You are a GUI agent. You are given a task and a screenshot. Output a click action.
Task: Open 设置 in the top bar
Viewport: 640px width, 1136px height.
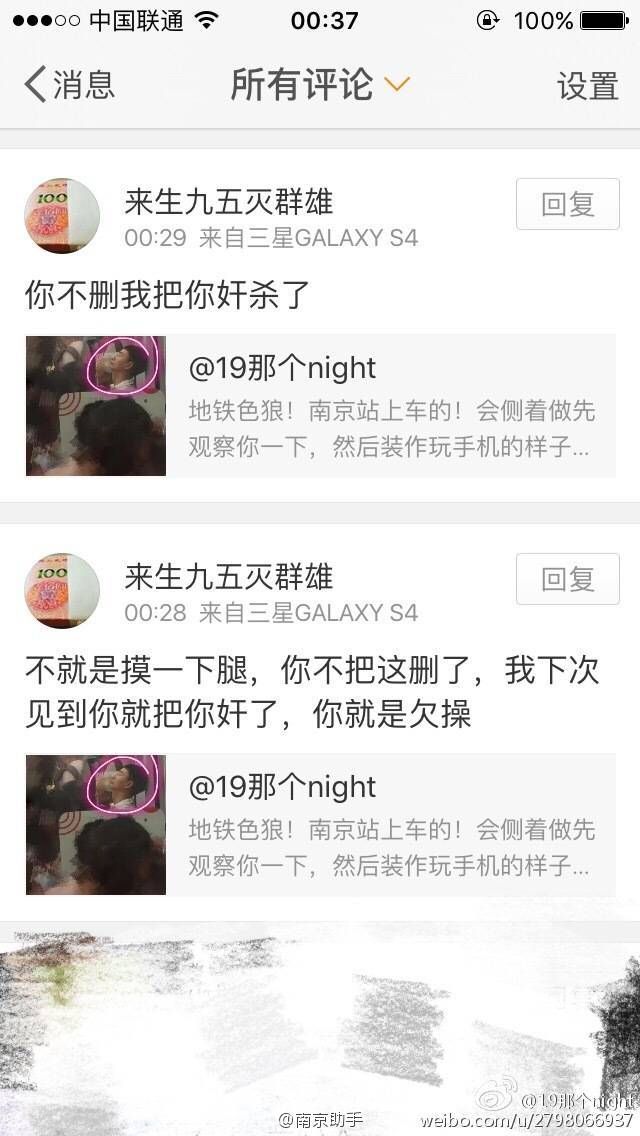coord(587,86)
